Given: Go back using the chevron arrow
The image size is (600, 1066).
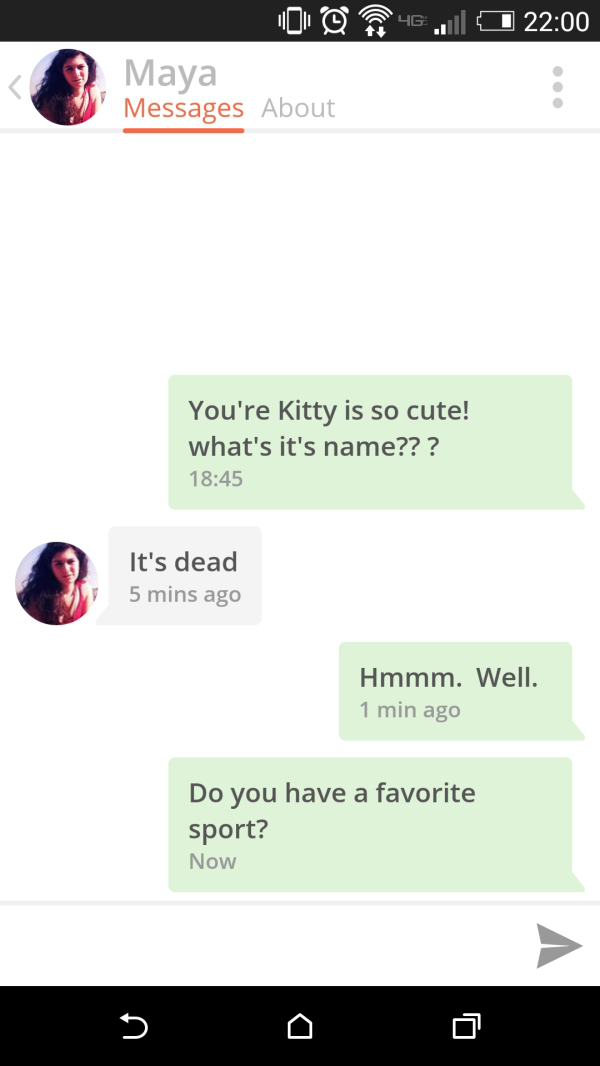Looking at the screenshot, I should [x=14, y=88].
